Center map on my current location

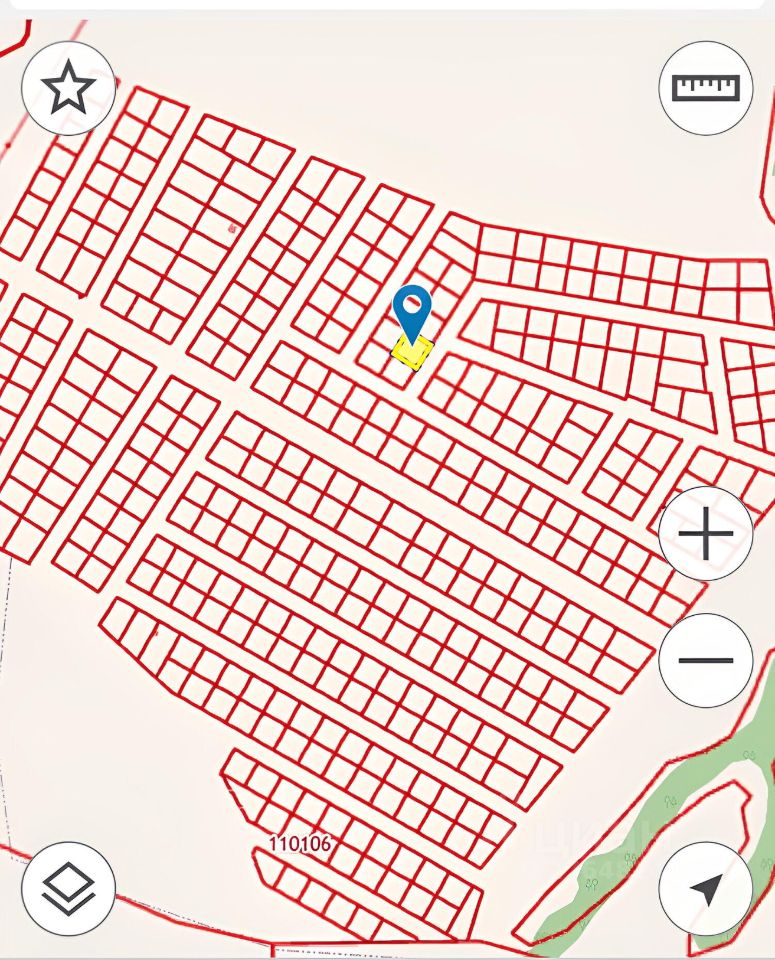click(706, 888)
